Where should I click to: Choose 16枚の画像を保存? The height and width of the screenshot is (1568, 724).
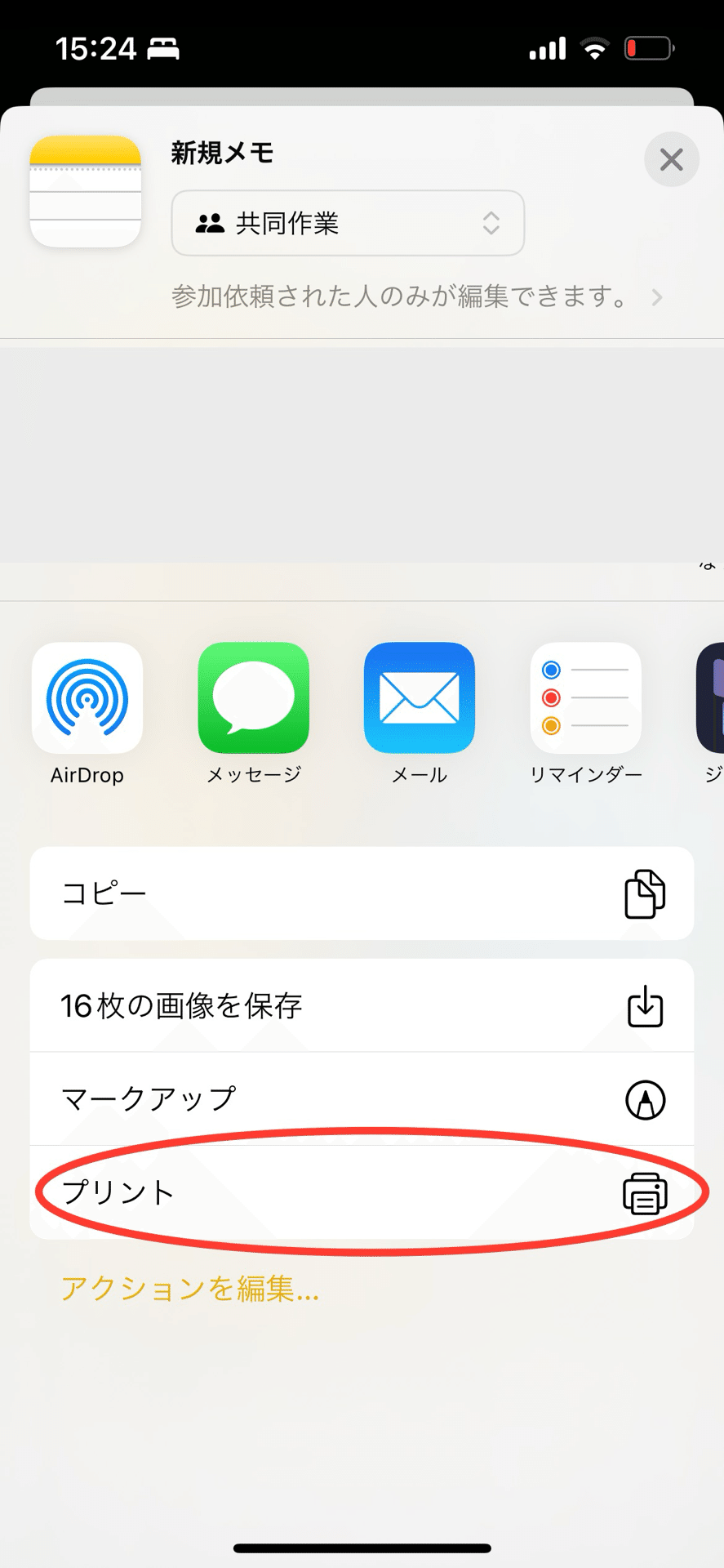tap(362, 1006)
